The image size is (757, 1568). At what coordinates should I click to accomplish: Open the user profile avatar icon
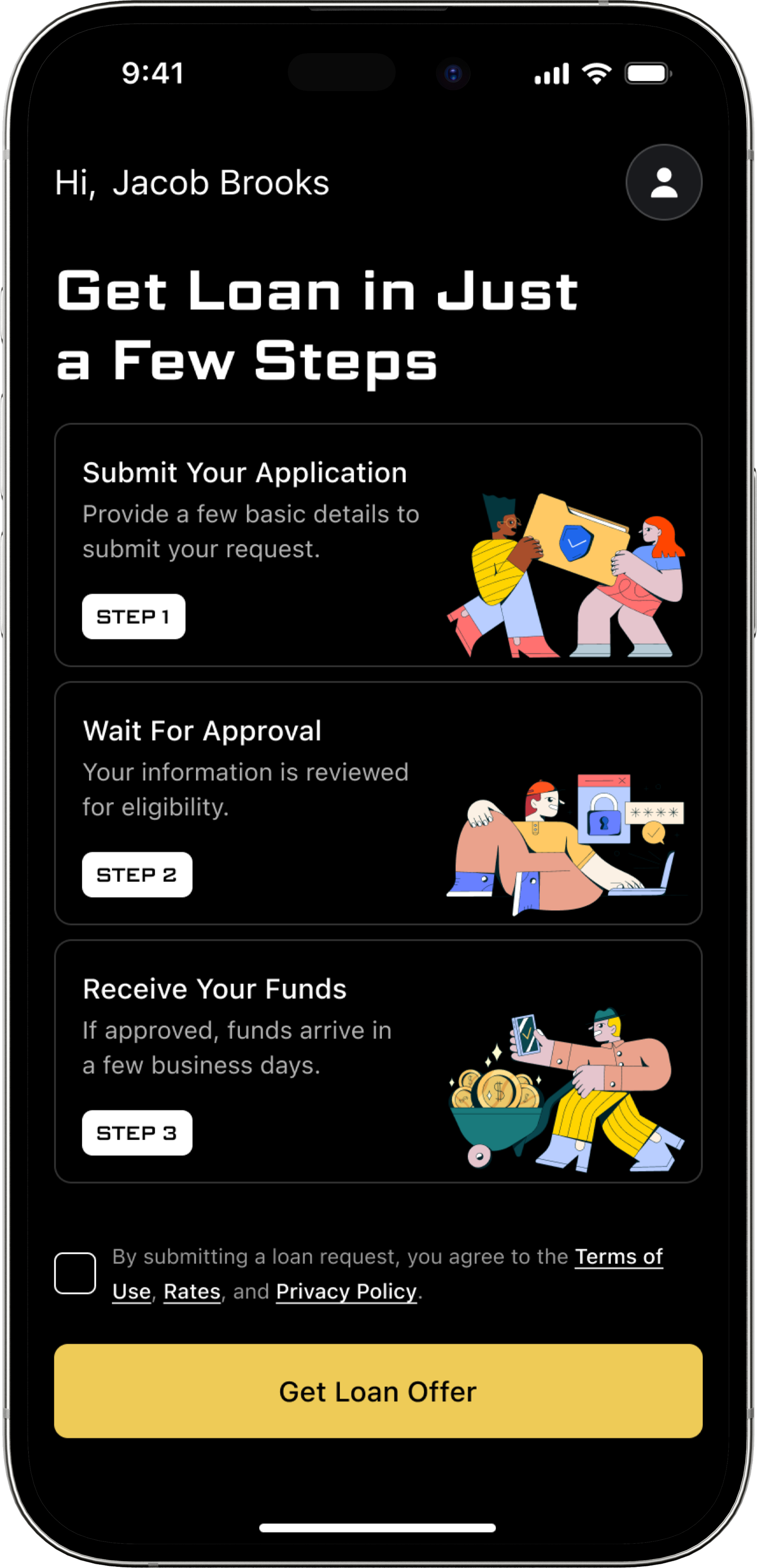pyautogui.click(x=663, y=182)
